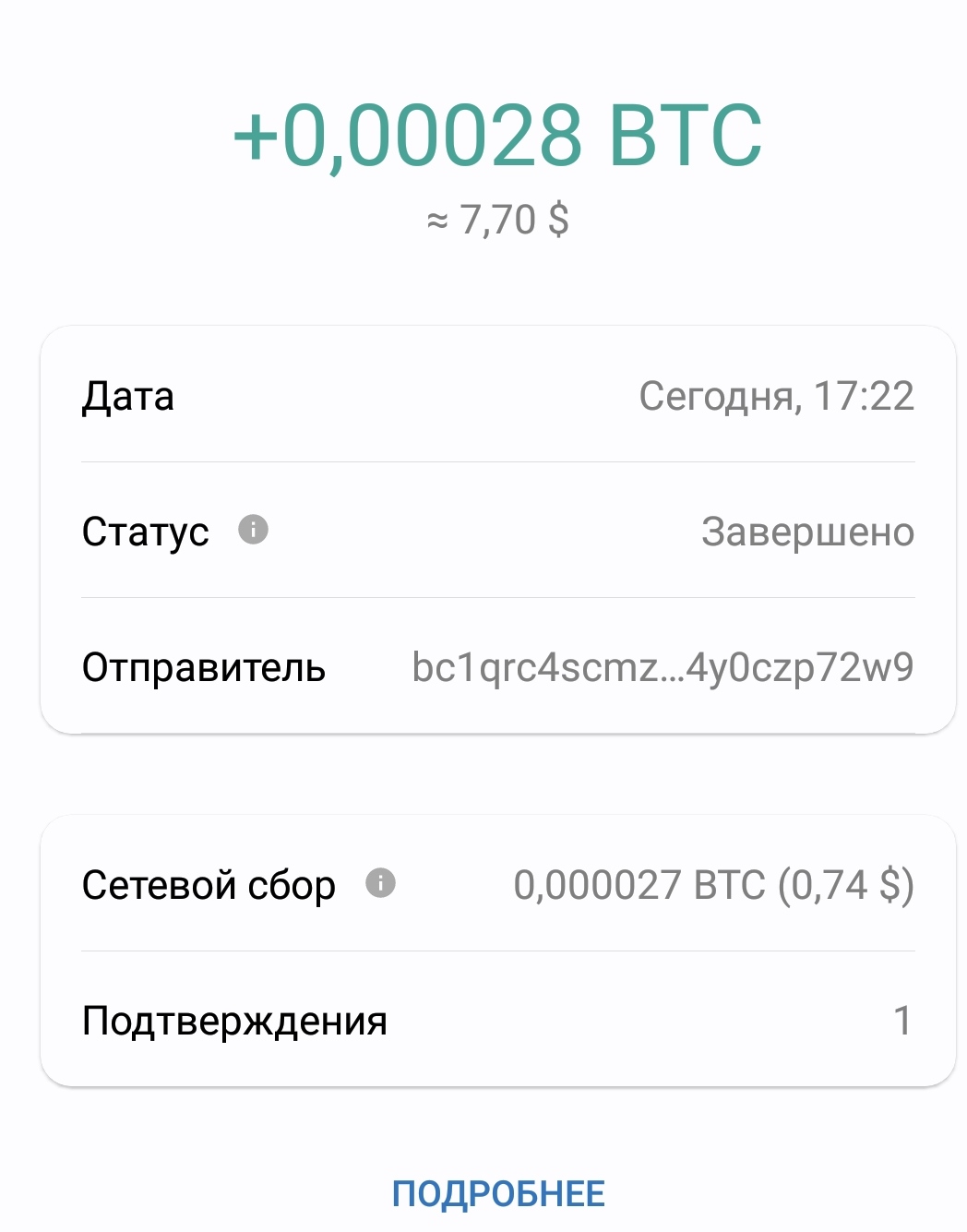Tap the ПОДРОБНЕЕ button
967x1232 pixels.
pyautogui.click(x=498, y=1193)
